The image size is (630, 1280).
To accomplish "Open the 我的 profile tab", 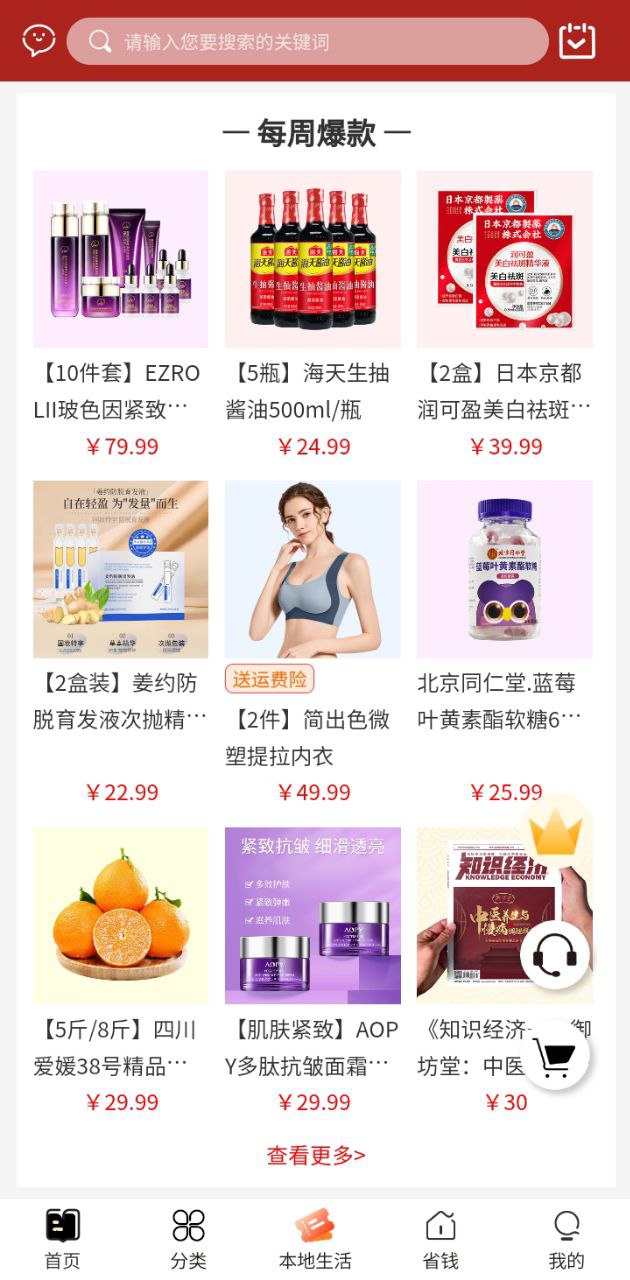I will pos(566,1238).
